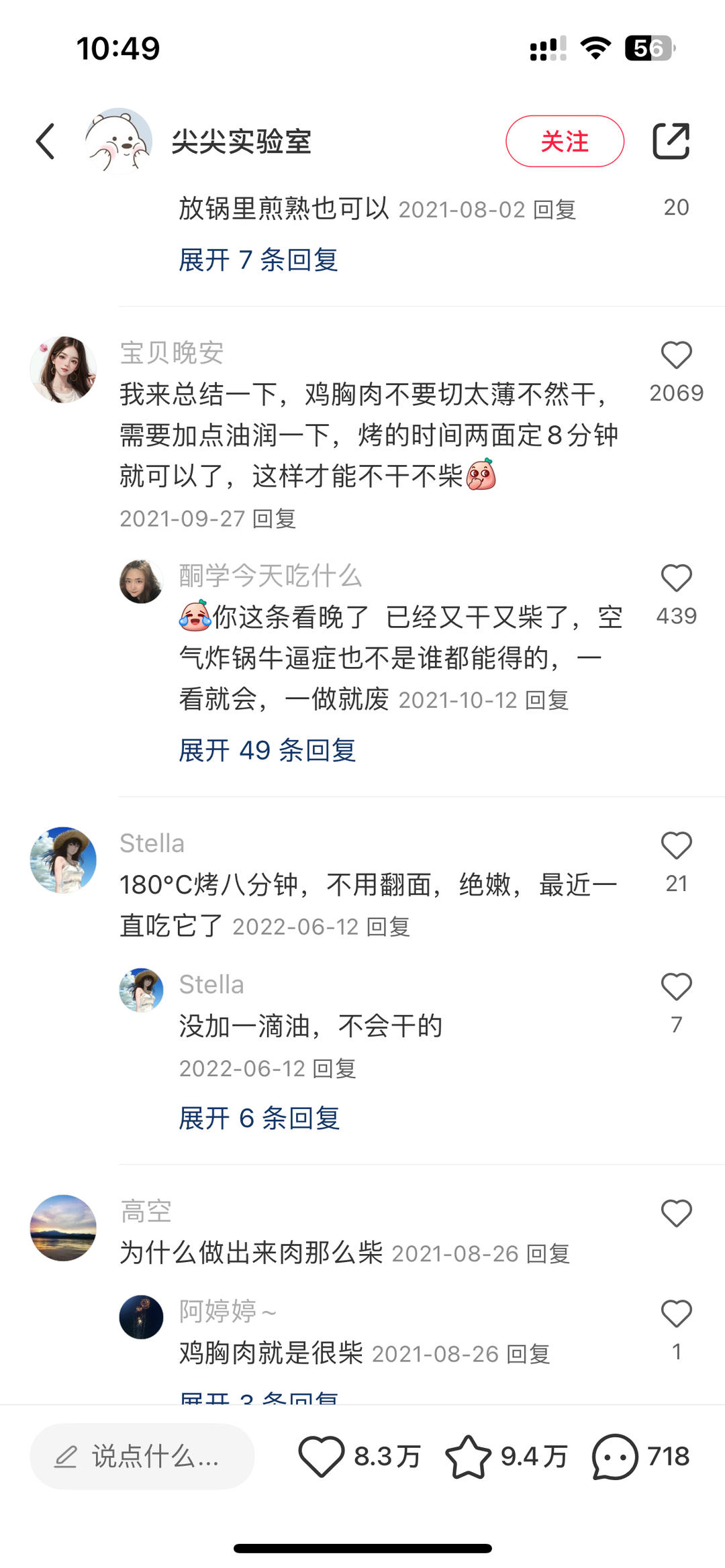Expand 展开 7 条回复

tap(258, 260)
